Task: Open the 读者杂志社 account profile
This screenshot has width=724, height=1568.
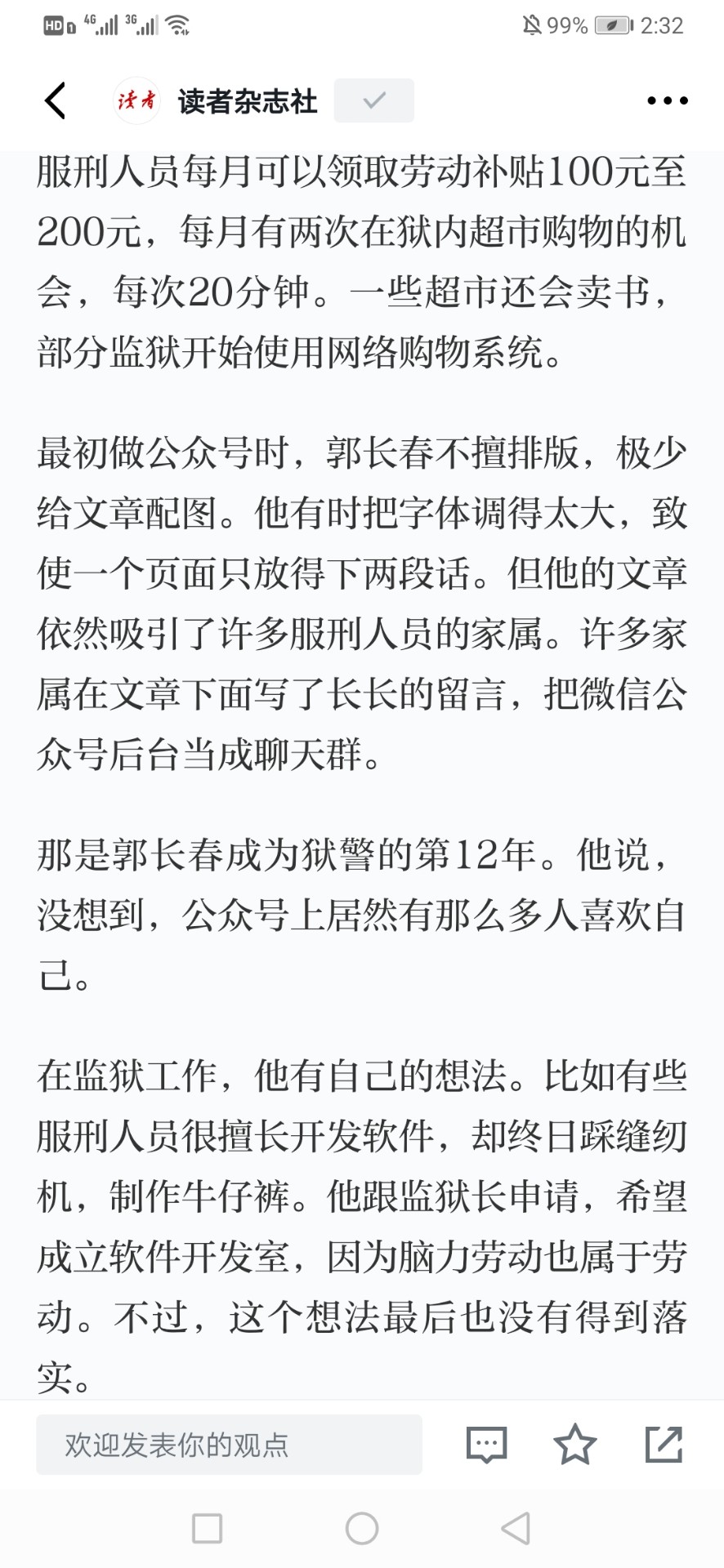Action: pyautogui.click(x=217, y=101)
